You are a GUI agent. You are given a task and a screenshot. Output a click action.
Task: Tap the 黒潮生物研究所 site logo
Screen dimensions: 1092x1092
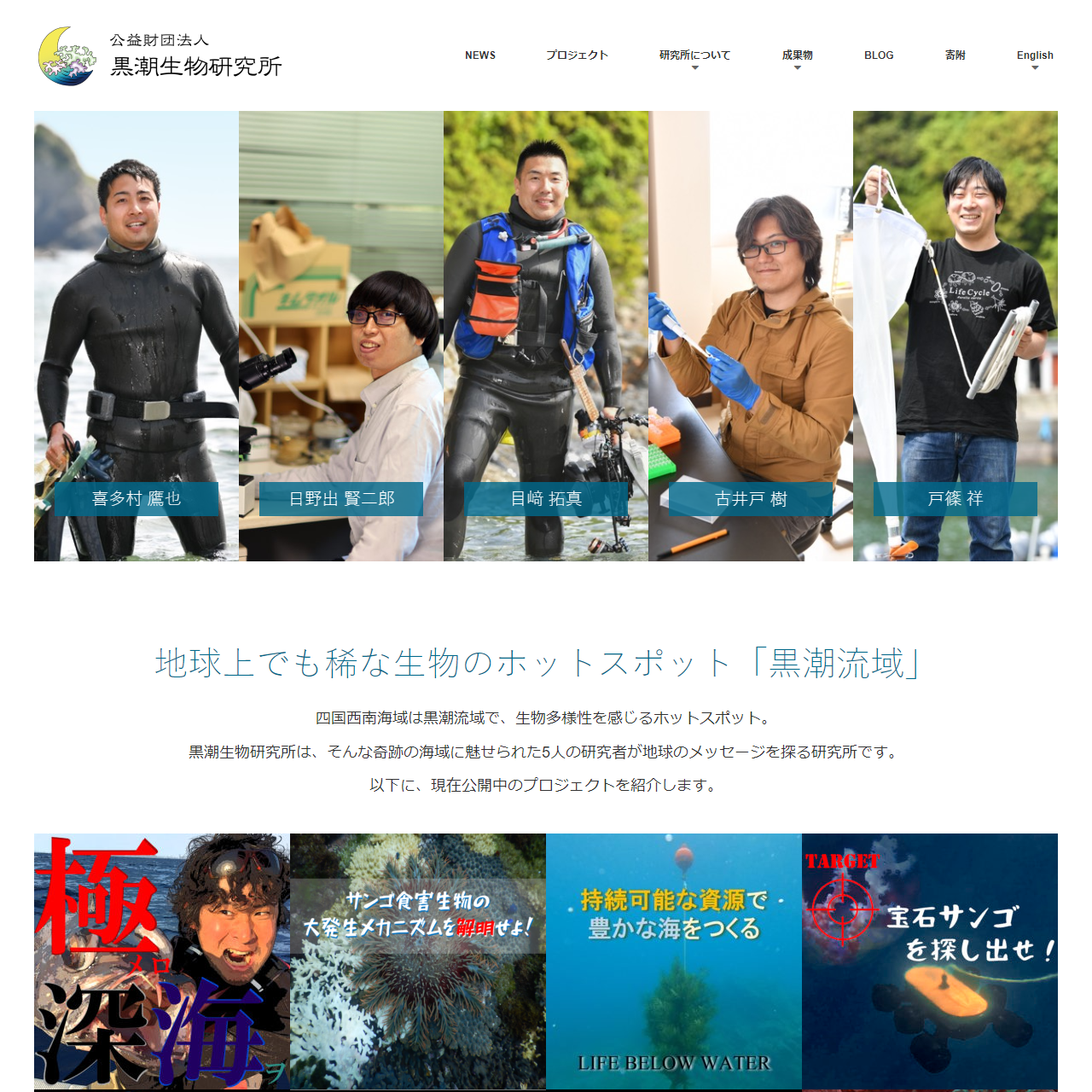pos(160,55)
